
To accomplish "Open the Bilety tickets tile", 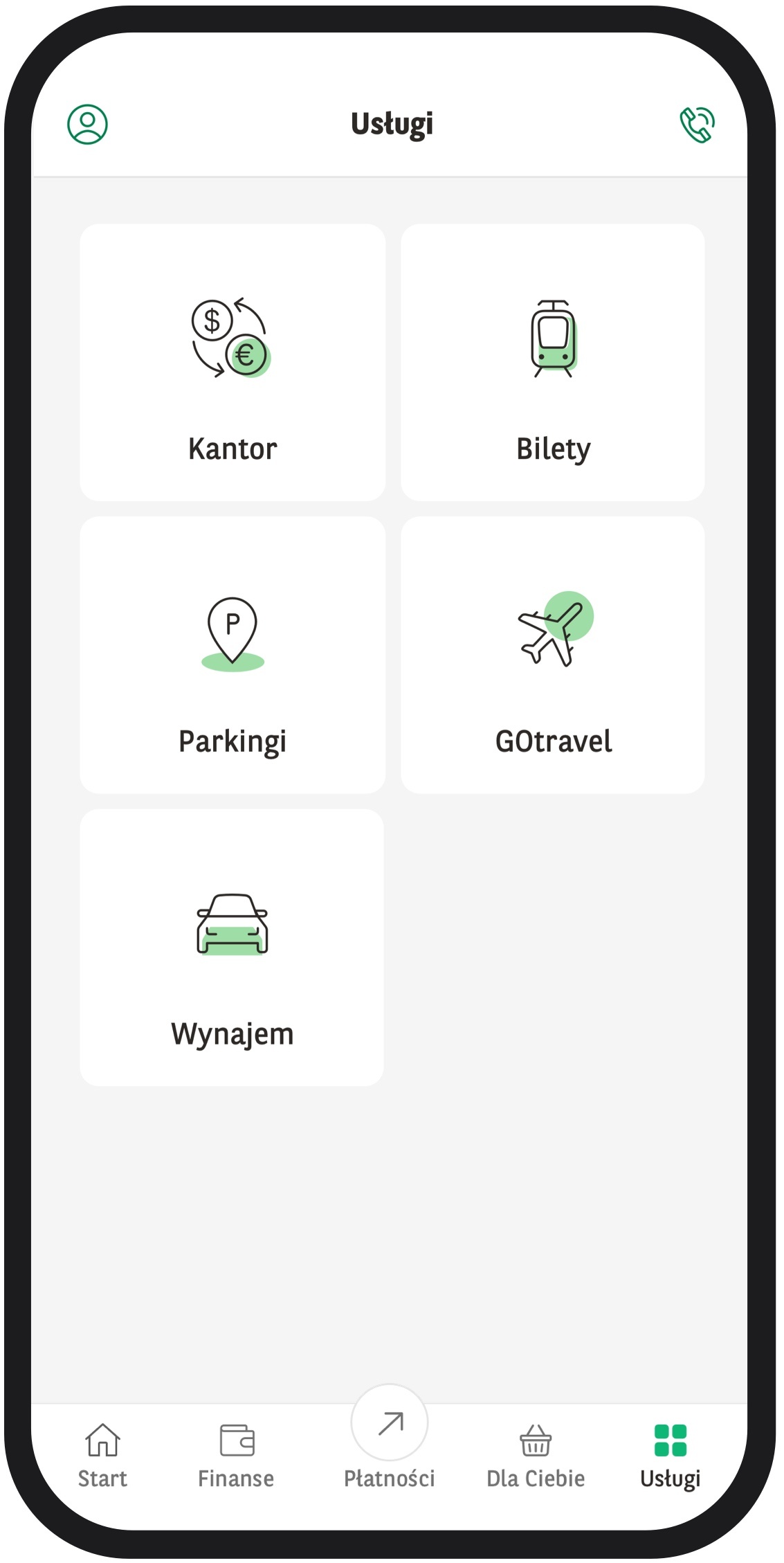I will tap(553, 362).
